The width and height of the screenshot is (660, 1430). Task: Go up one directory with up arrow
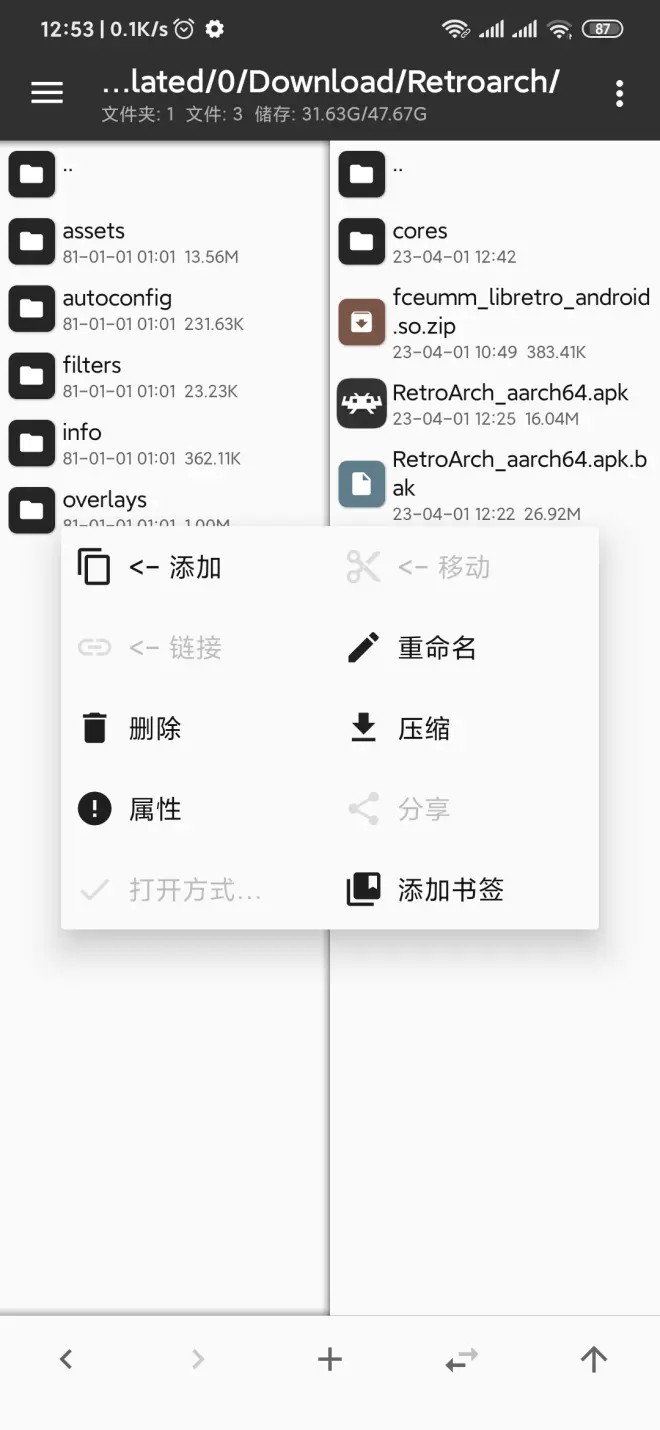[593, 1359]
